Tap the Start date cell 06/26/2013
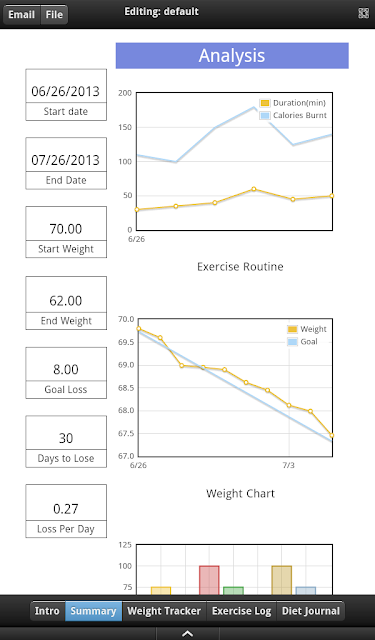This screenshot has width=375, height=640. pos(66,86)
